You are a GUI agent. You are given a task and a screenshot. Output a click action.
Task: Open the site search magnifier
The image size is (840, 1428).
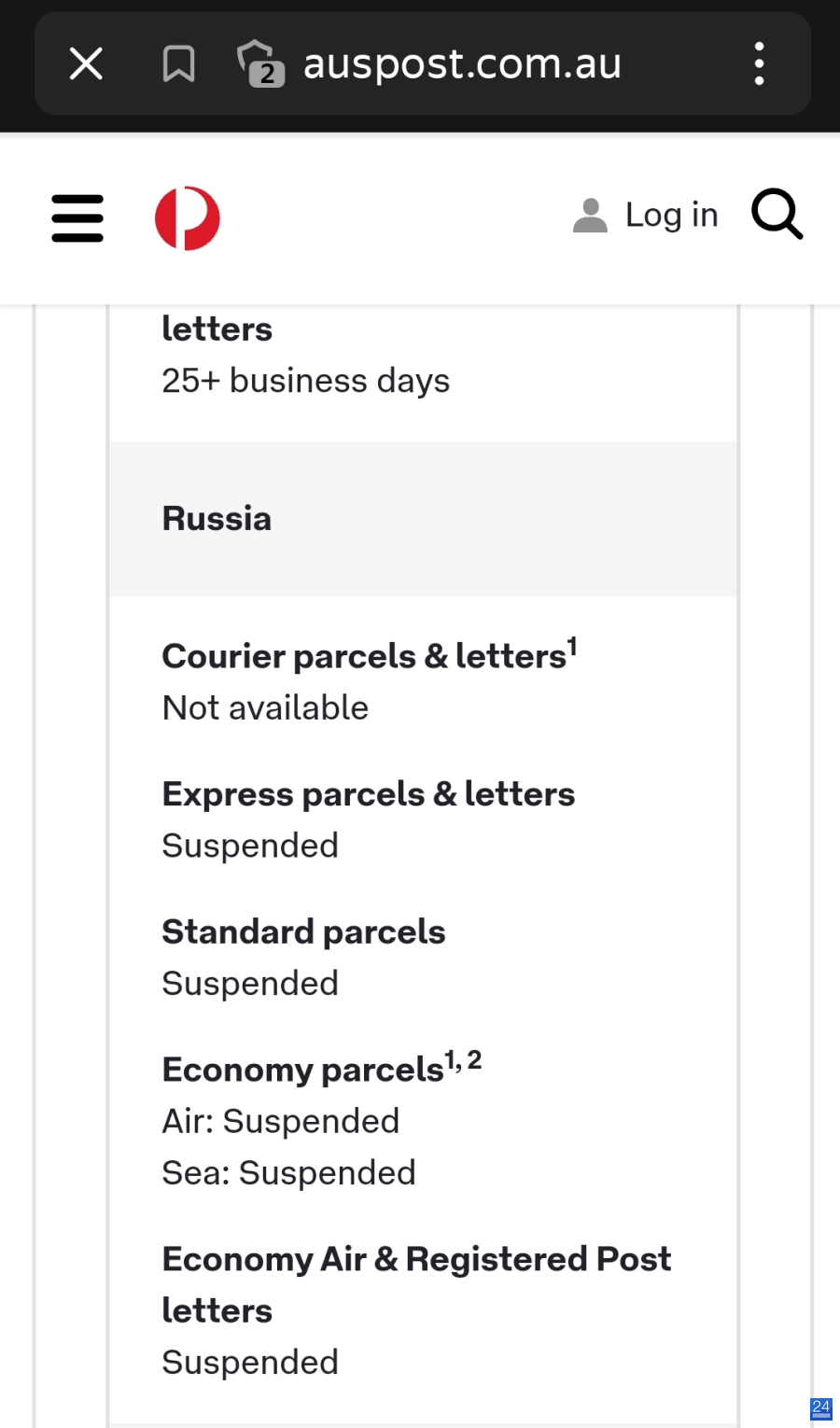click(x=777, y=215)
